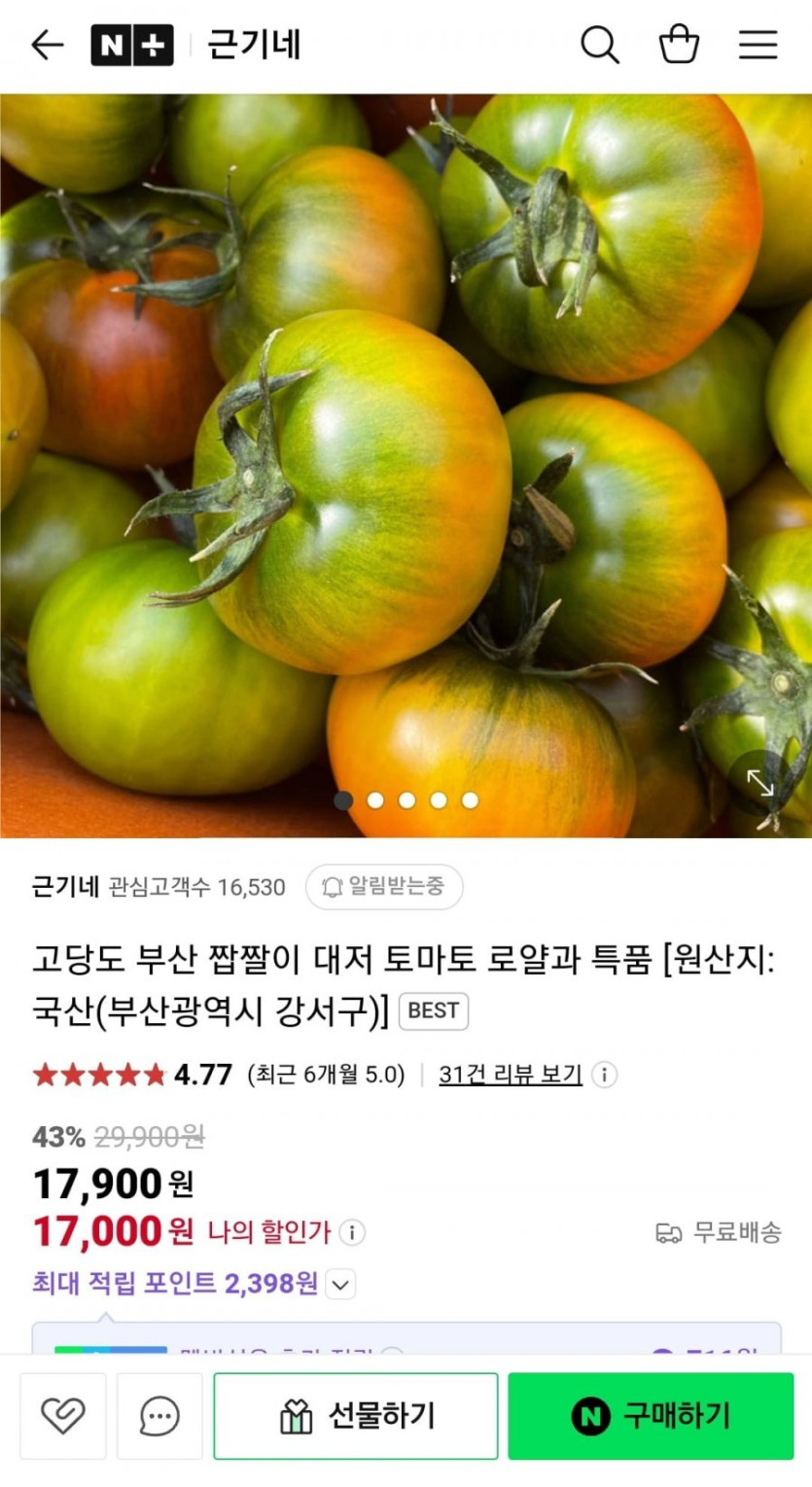Tap 선물하기 gift button

click(356, 1416)
